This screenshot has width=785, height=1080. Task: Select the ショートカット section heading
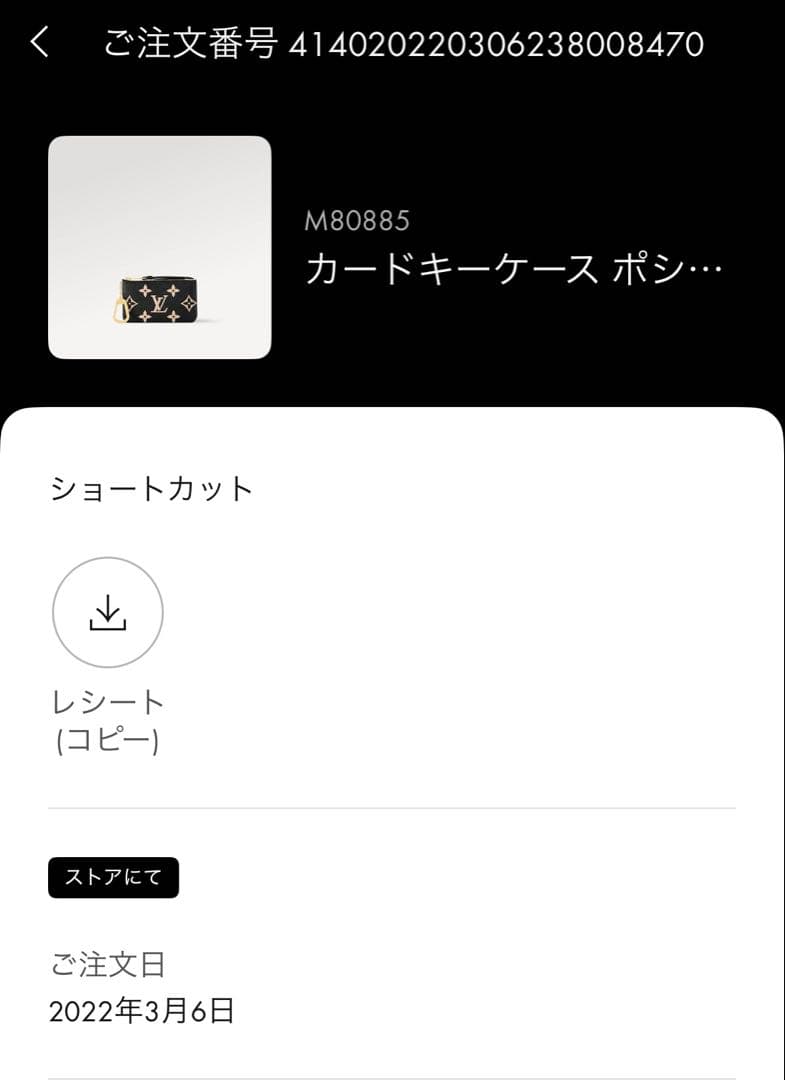(x=152, y=488)
